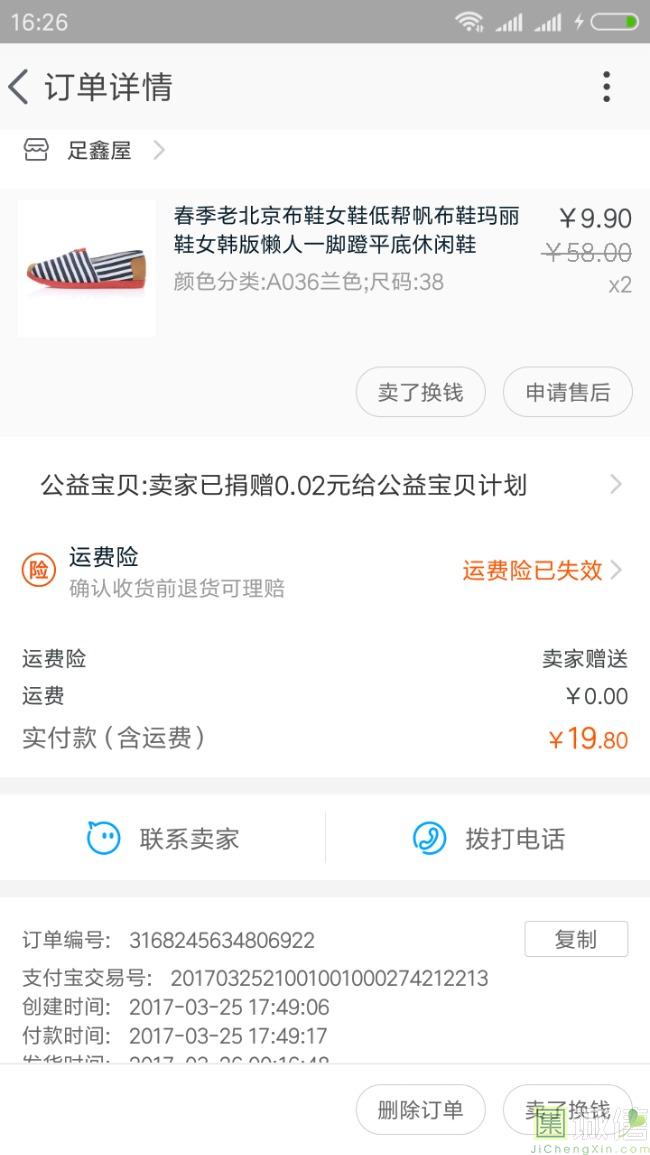View 运费险已失效 details

coord(541,570)
